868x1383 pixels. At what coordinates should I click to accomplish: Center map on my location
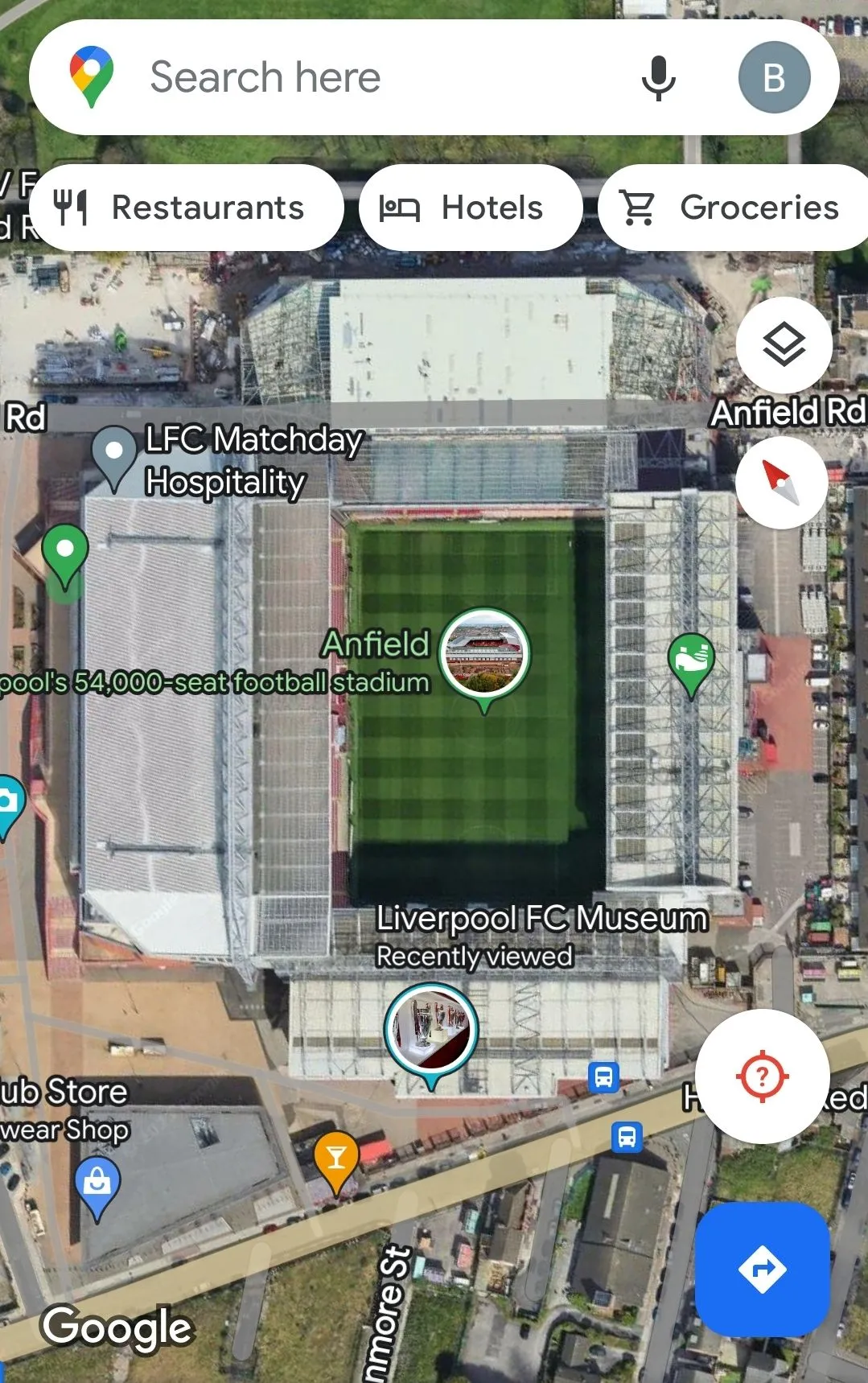[x=762, y=1076]
